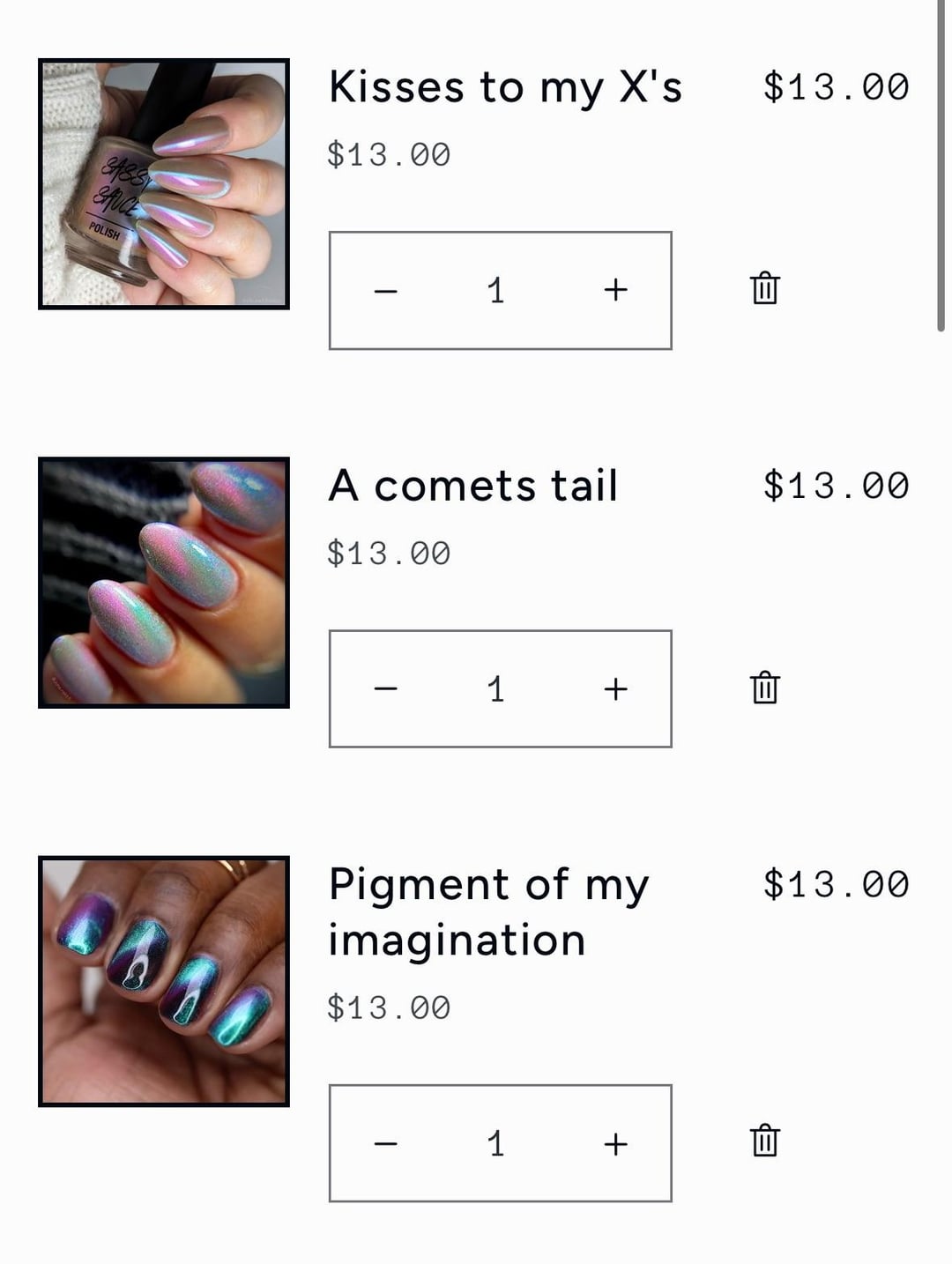This screenshot has width=952, height=1264.
Task: Open Pigment of my imagination product picture
Action: [164, 981]
